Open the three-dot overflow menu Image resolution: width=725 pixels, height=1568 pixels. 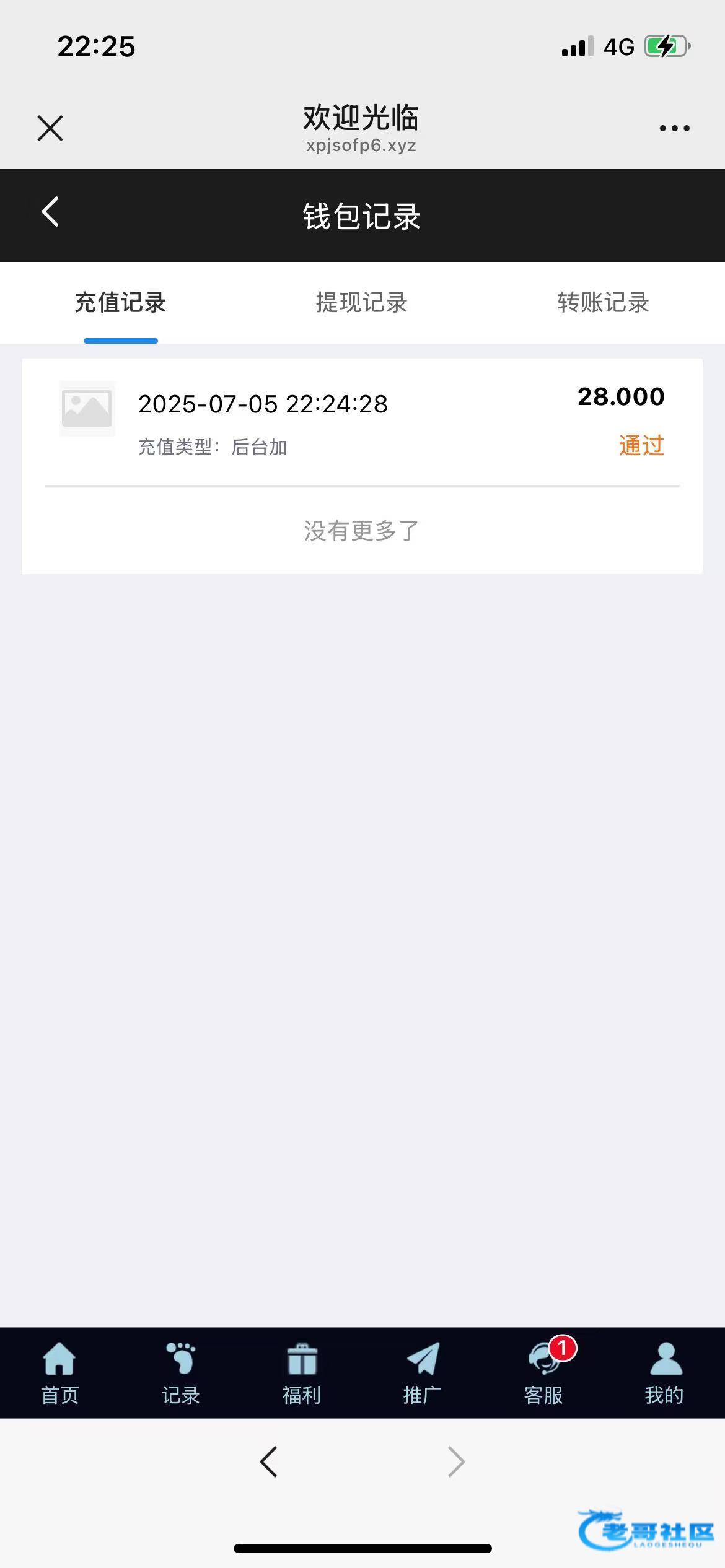click(674, 128)
